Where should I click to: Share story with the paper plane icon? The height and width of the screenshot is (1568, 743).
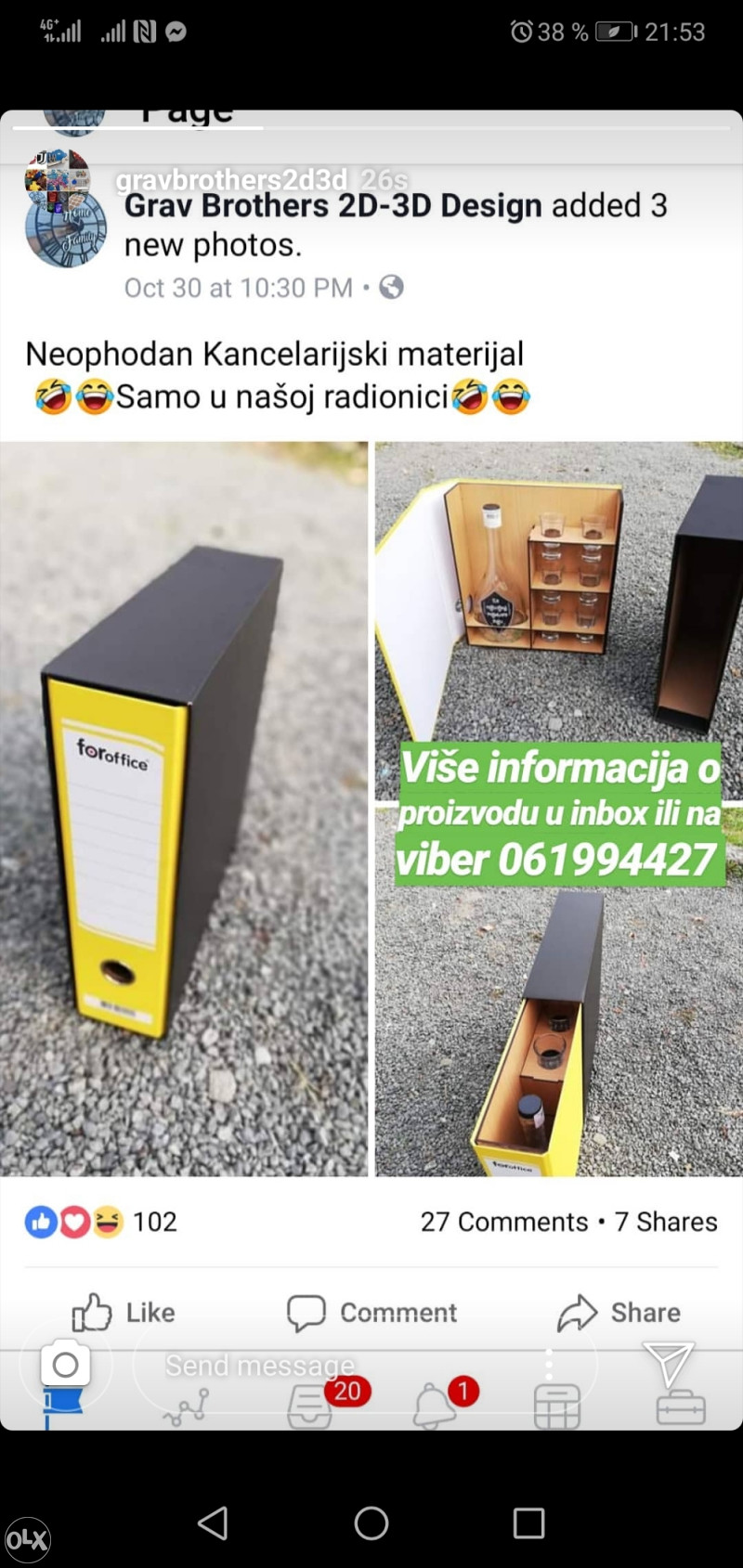click(669, 1363)
